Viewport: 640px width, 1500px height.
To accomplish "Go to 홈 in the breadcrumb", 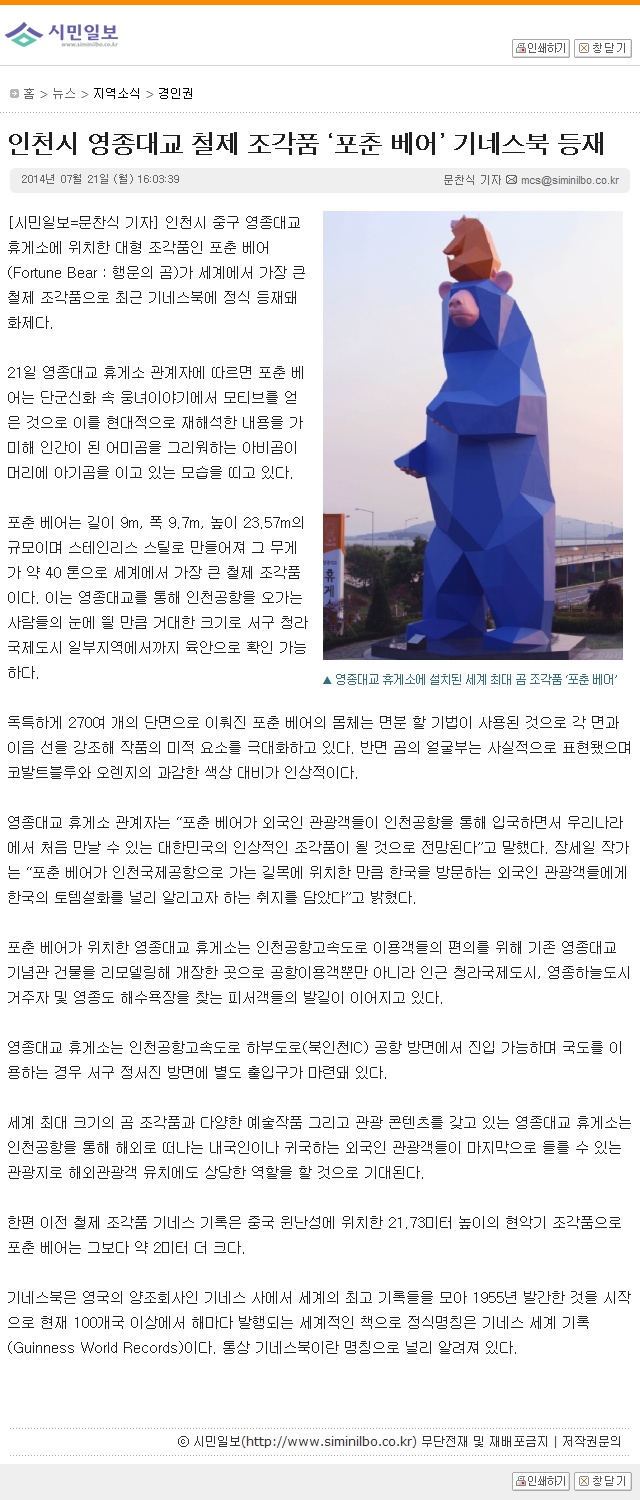I will pyautogui.click(x=29, y=93).
